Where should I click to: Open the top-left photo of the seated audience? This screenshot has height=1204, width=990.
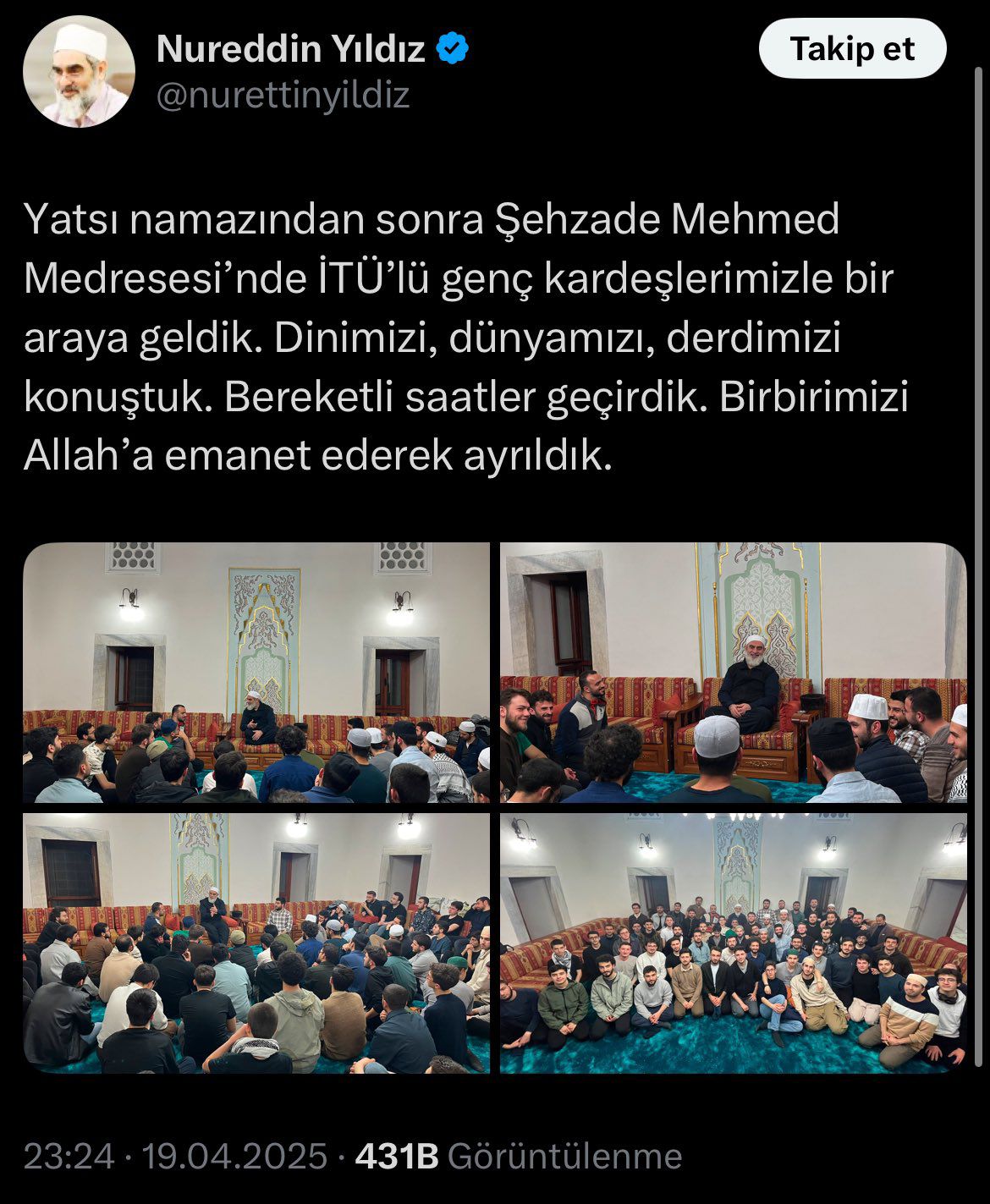click(x=256, y=673)
